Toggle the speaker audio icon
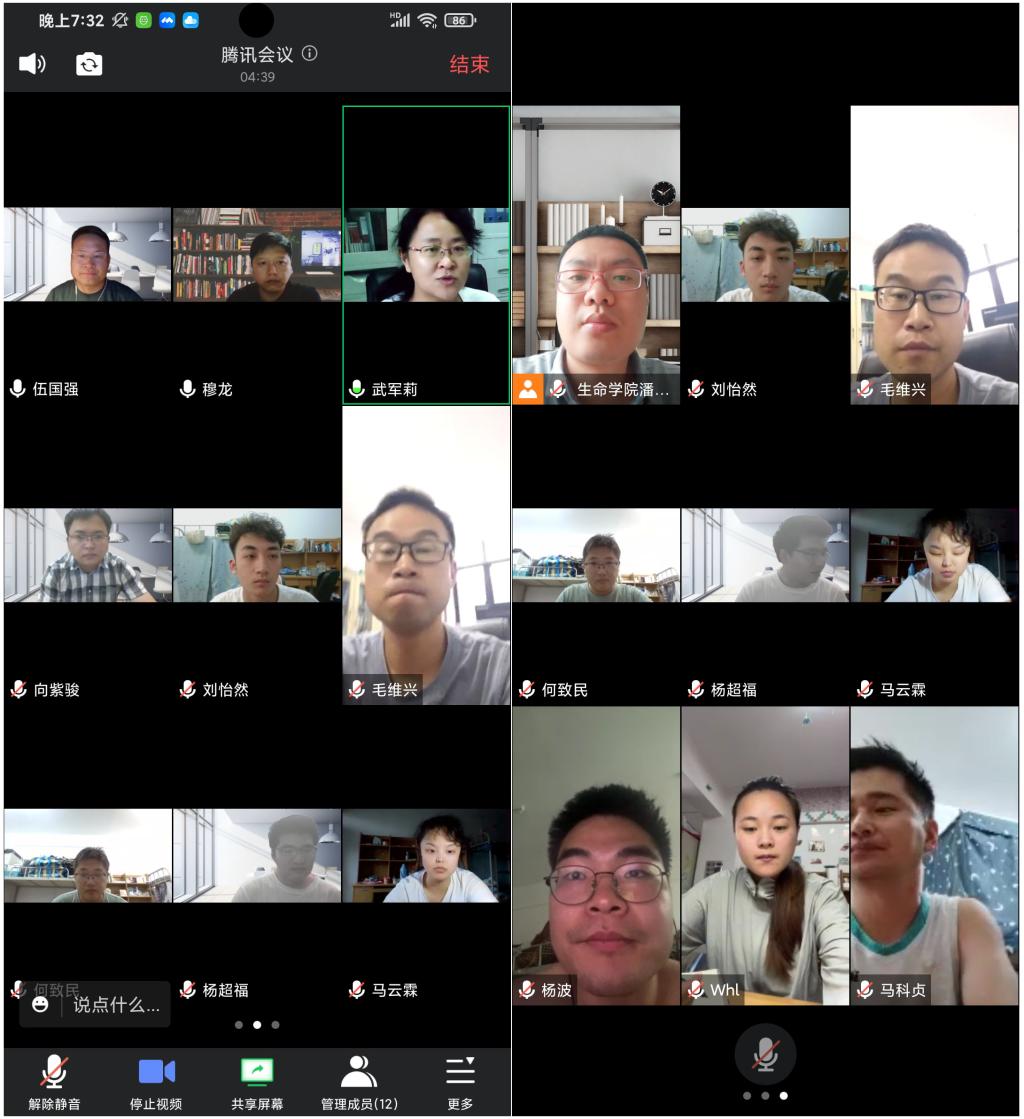This screenshot has height=1119, width=1024. pos(32,64)
